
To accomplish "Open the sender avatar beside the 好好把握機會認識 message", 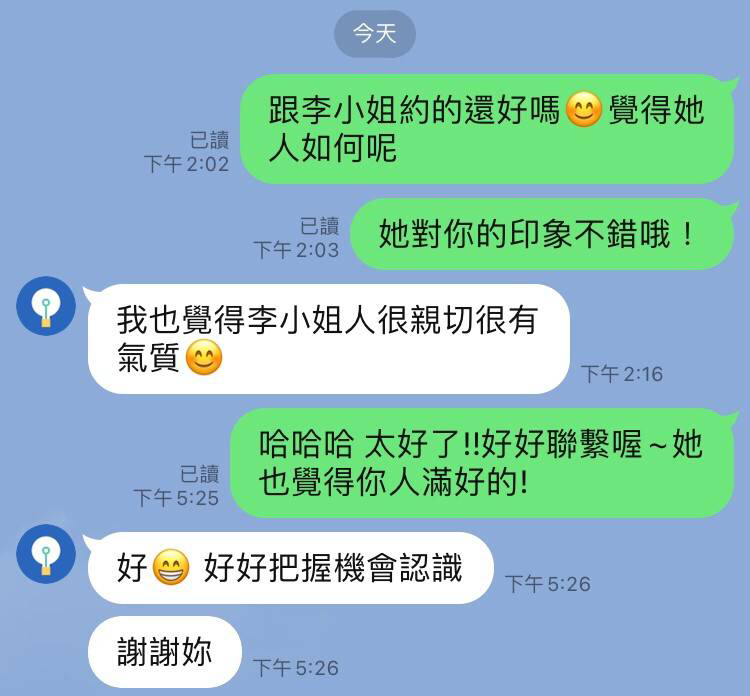I will point(46,554).
